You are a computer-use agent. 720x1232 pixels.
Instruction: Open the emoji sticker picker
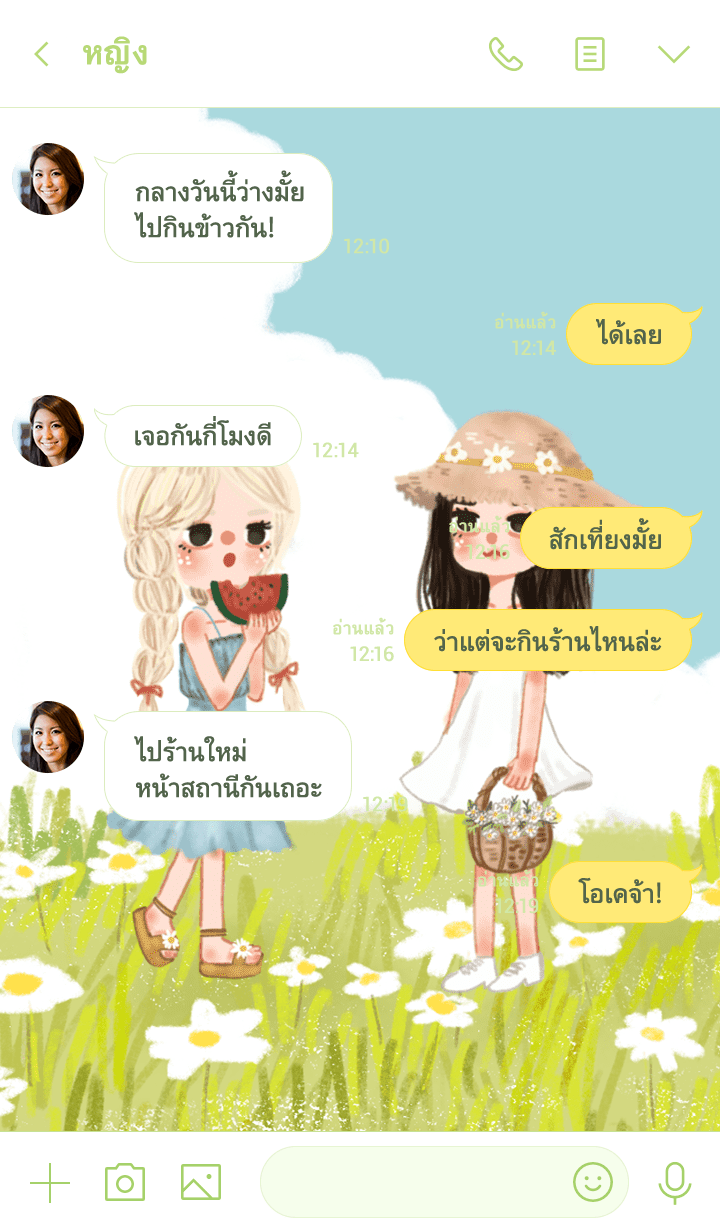[592, 1183]
